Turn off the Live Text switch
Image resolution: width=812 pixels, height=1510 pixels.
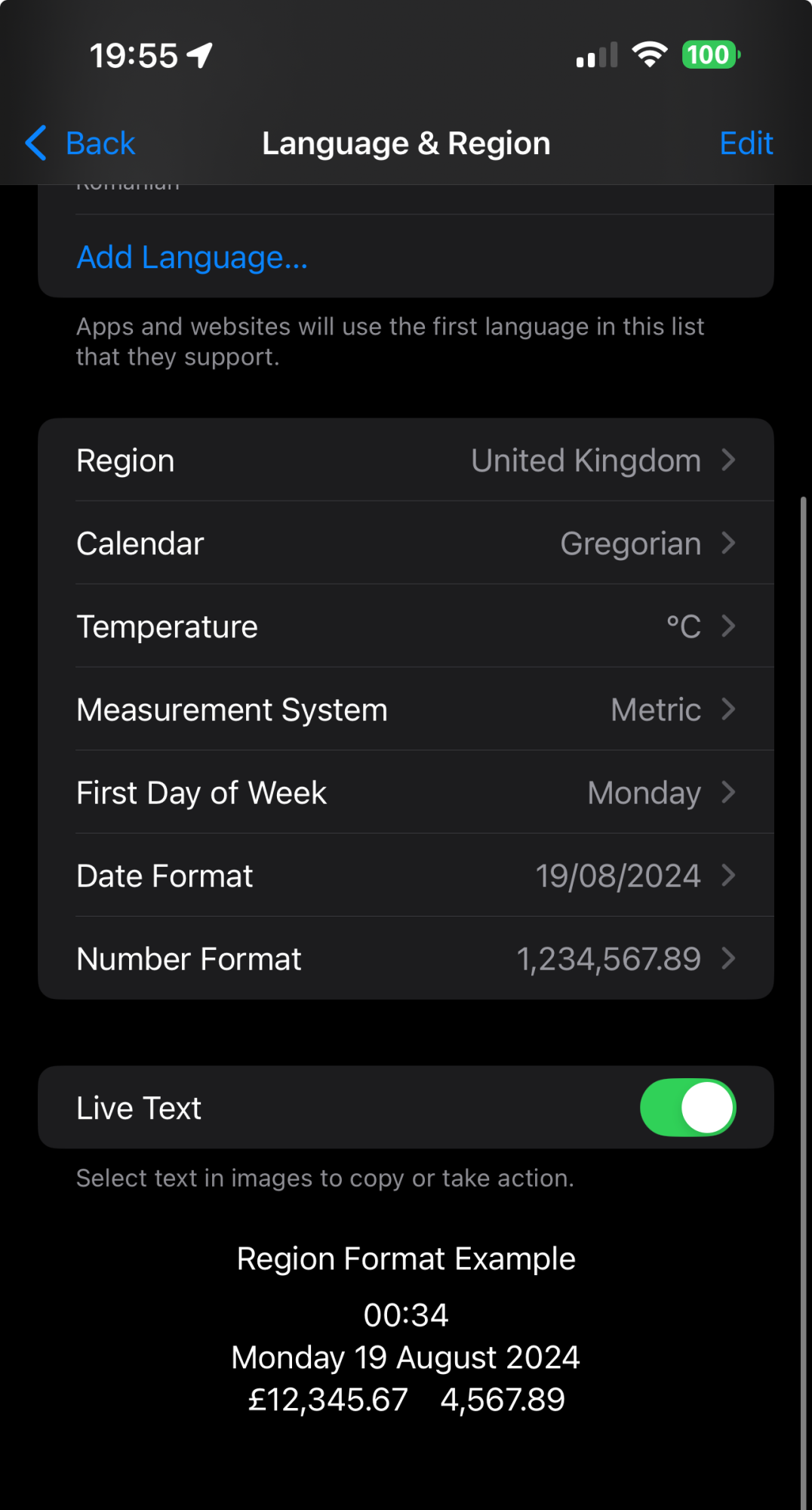pos(687,1108)
